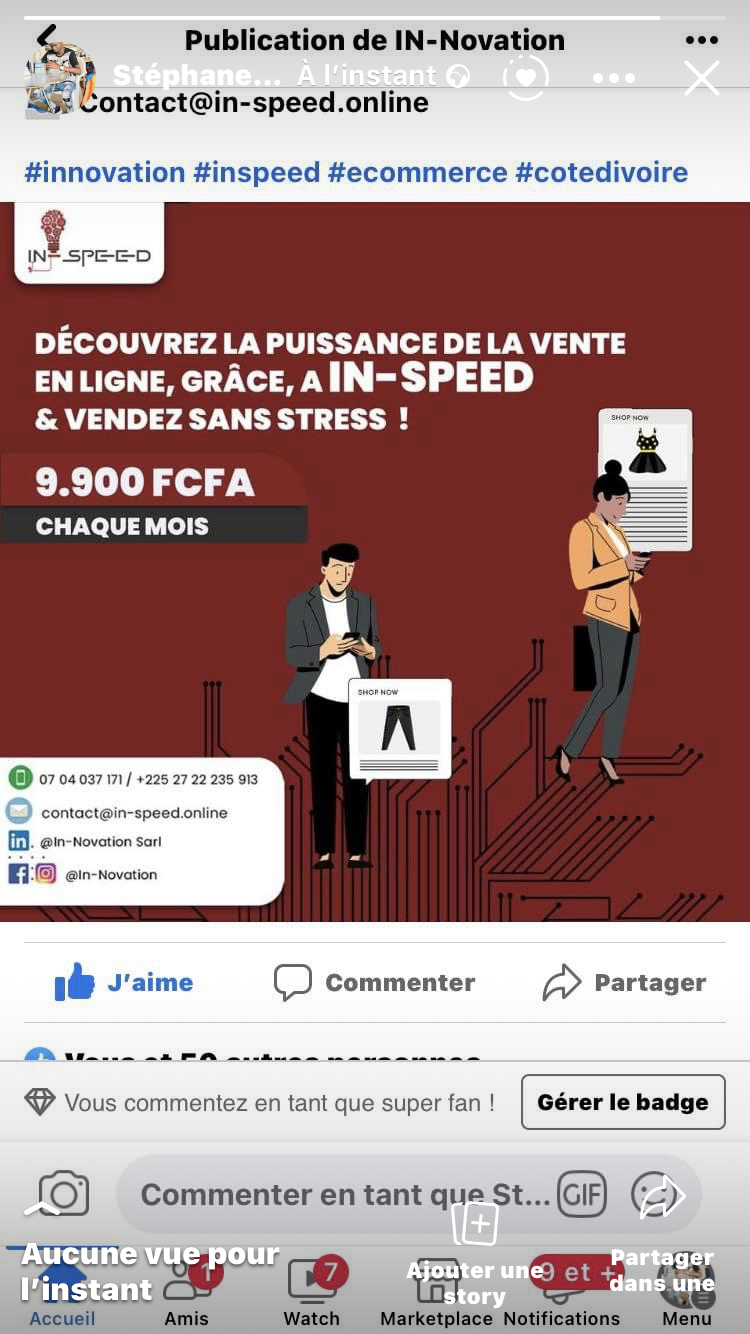The image size is (750, 1334).
Task: Add this story to highlights via heart icon
Action: click(526, 77)
